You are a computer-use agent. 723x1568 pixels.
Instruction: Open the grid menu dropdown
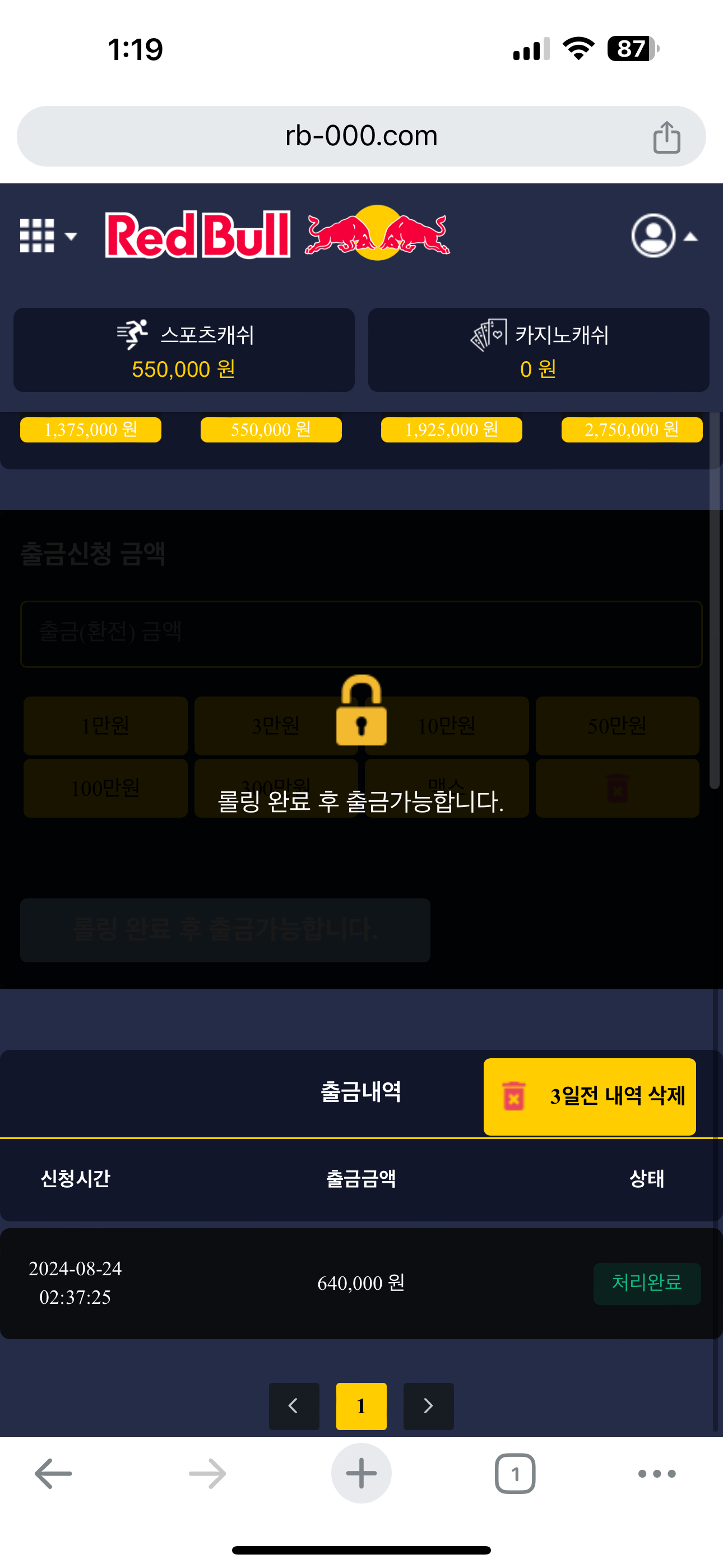48,236
